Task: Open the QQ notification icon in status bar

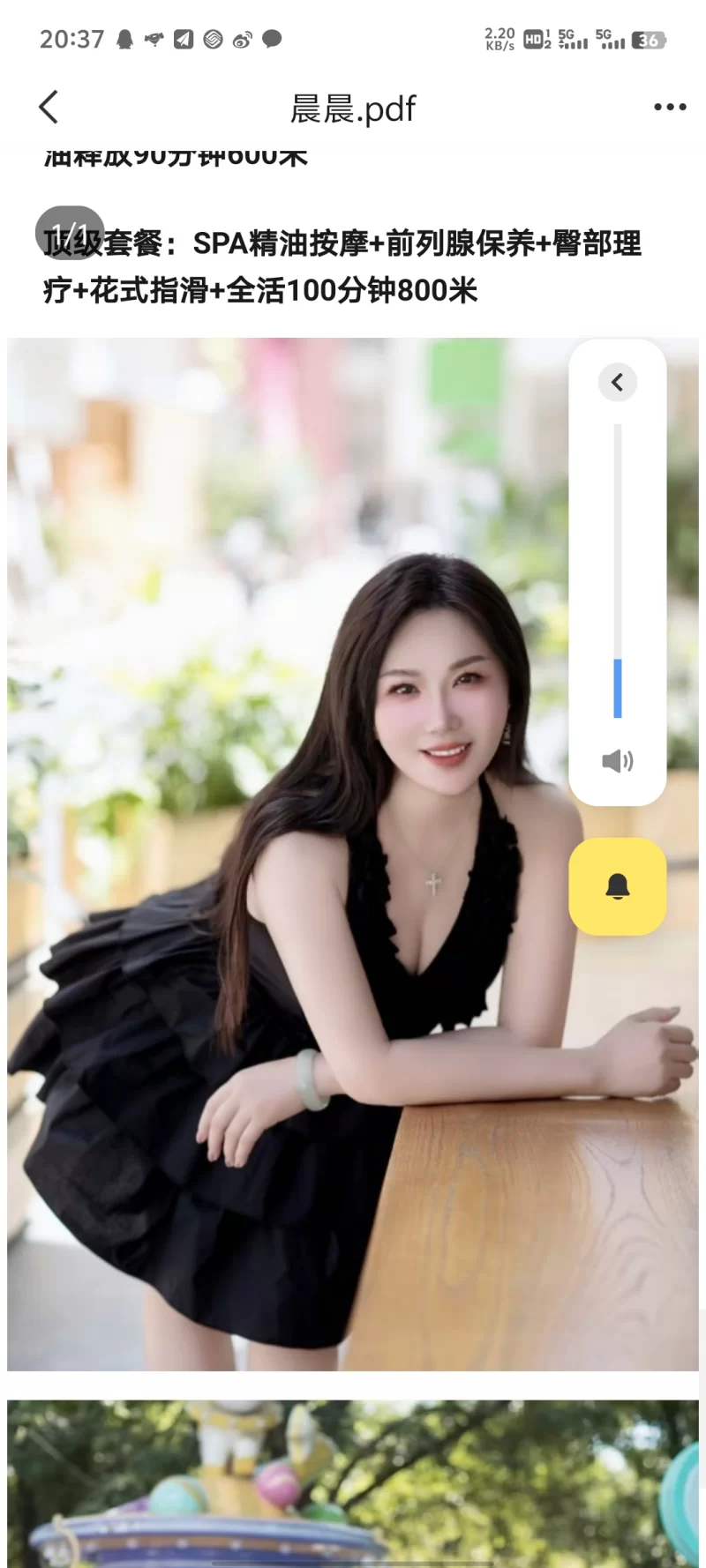Action: coord(126,39)
